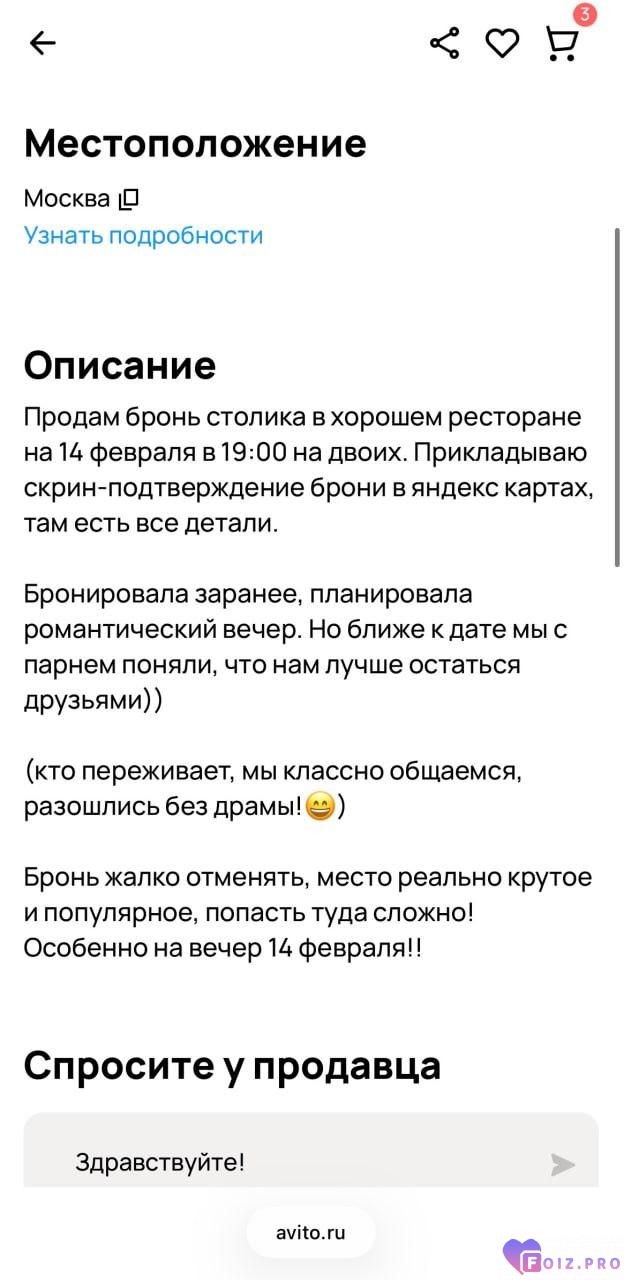Screen dimensions: 624x1280
Task: Open the Узнать подробности link
Action: click(x=143, y=236)
